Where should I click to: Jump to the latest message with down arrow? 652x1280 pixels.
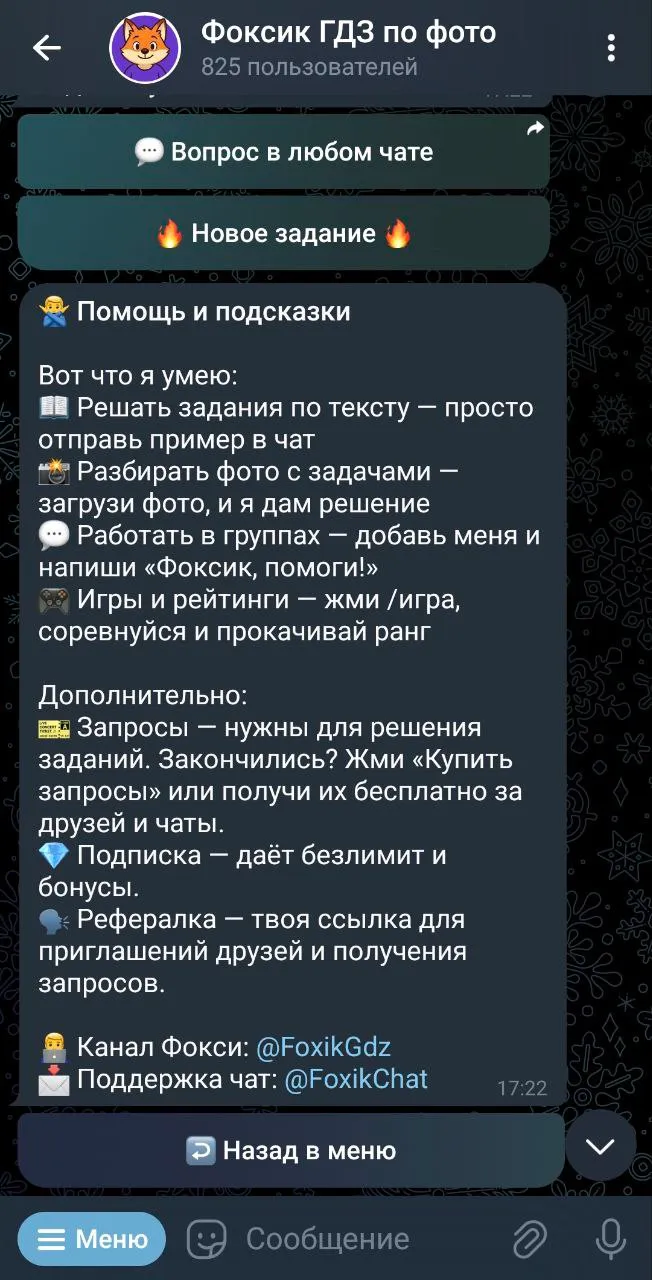[x=600, y=1147]
